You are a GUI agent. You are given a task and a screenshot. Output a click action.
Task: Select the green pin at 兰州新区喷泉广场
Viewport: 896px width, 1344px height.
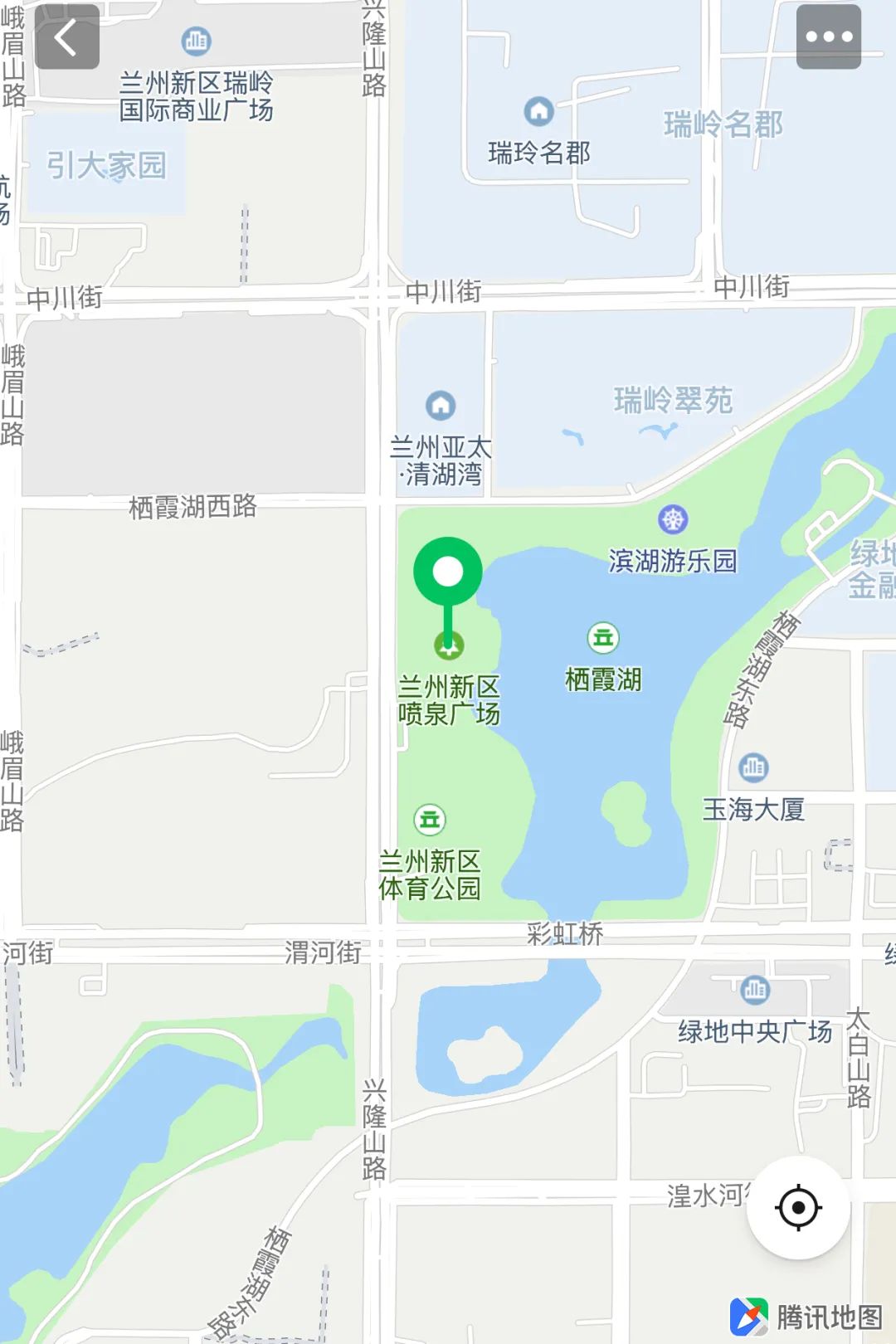pos(449,572)
